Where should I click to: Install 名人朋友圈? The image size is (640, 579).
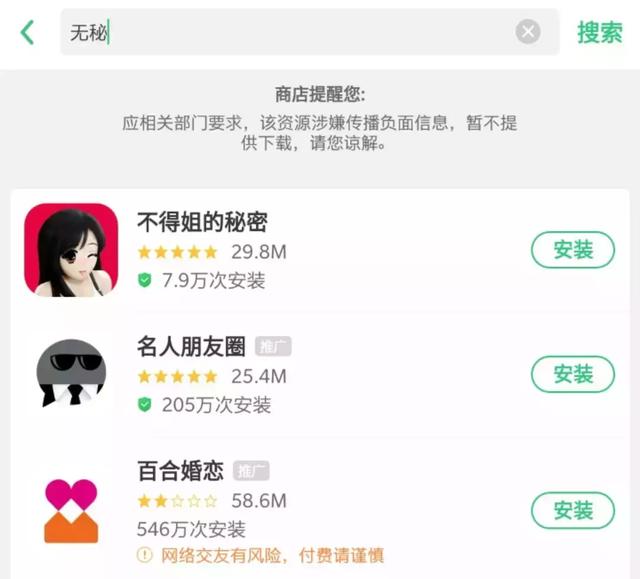click(x=573, y=374)
